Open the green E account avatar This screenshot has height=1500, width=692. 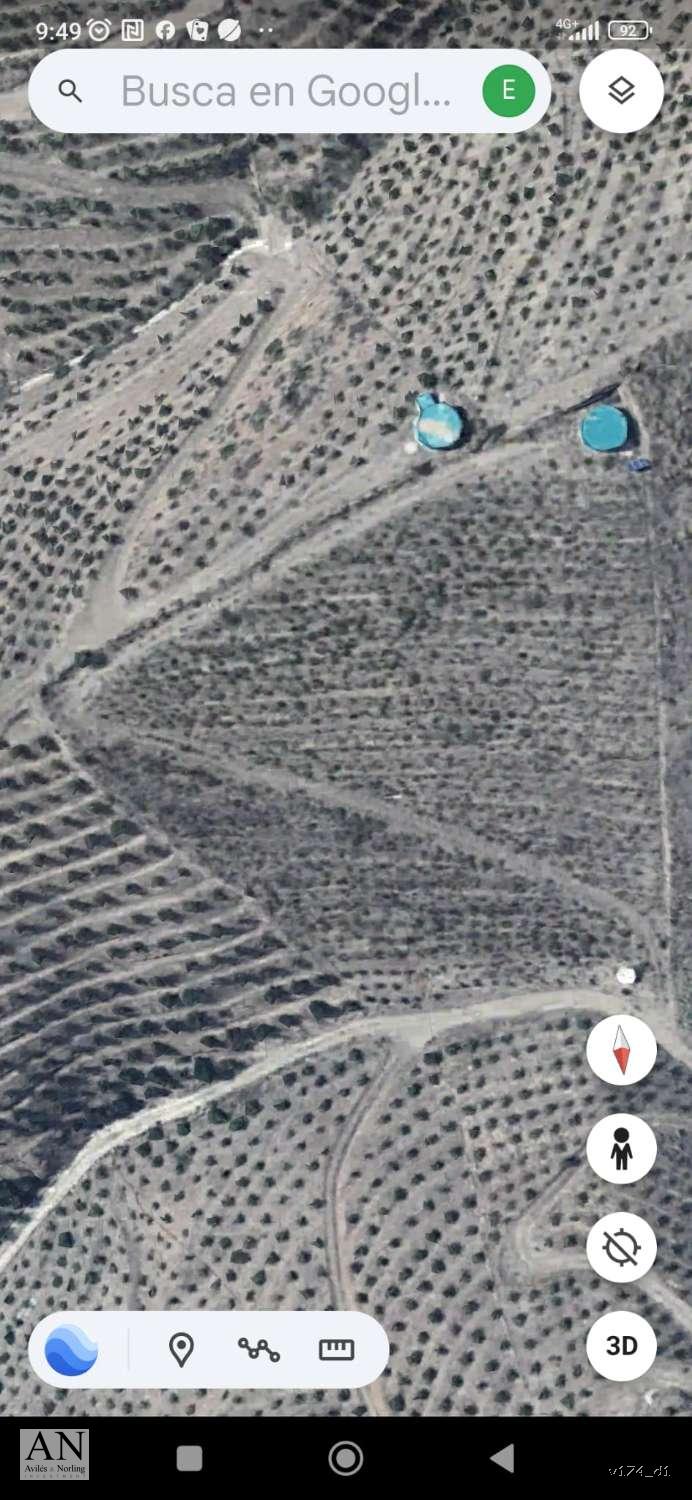point(508,91)
